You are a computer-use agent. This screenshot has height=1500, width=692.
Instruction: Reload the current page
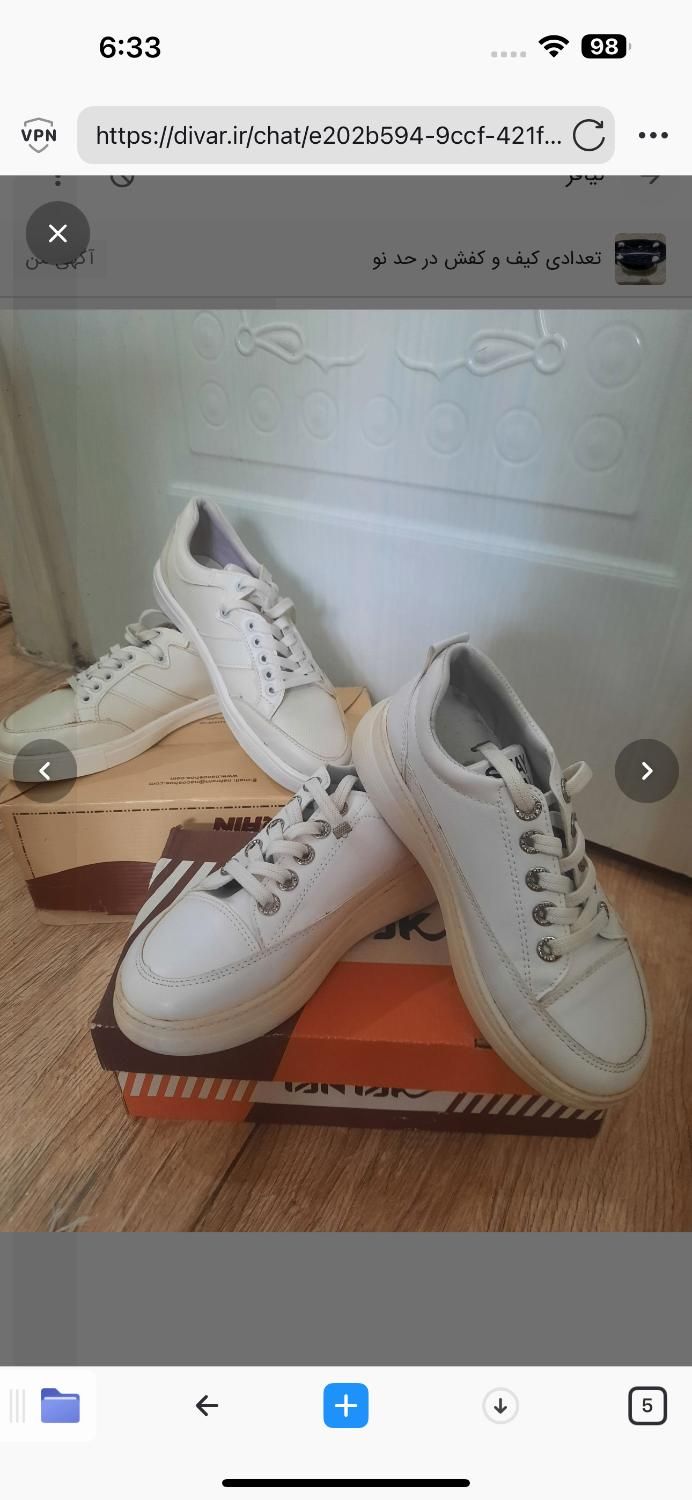tap(588, 135)
